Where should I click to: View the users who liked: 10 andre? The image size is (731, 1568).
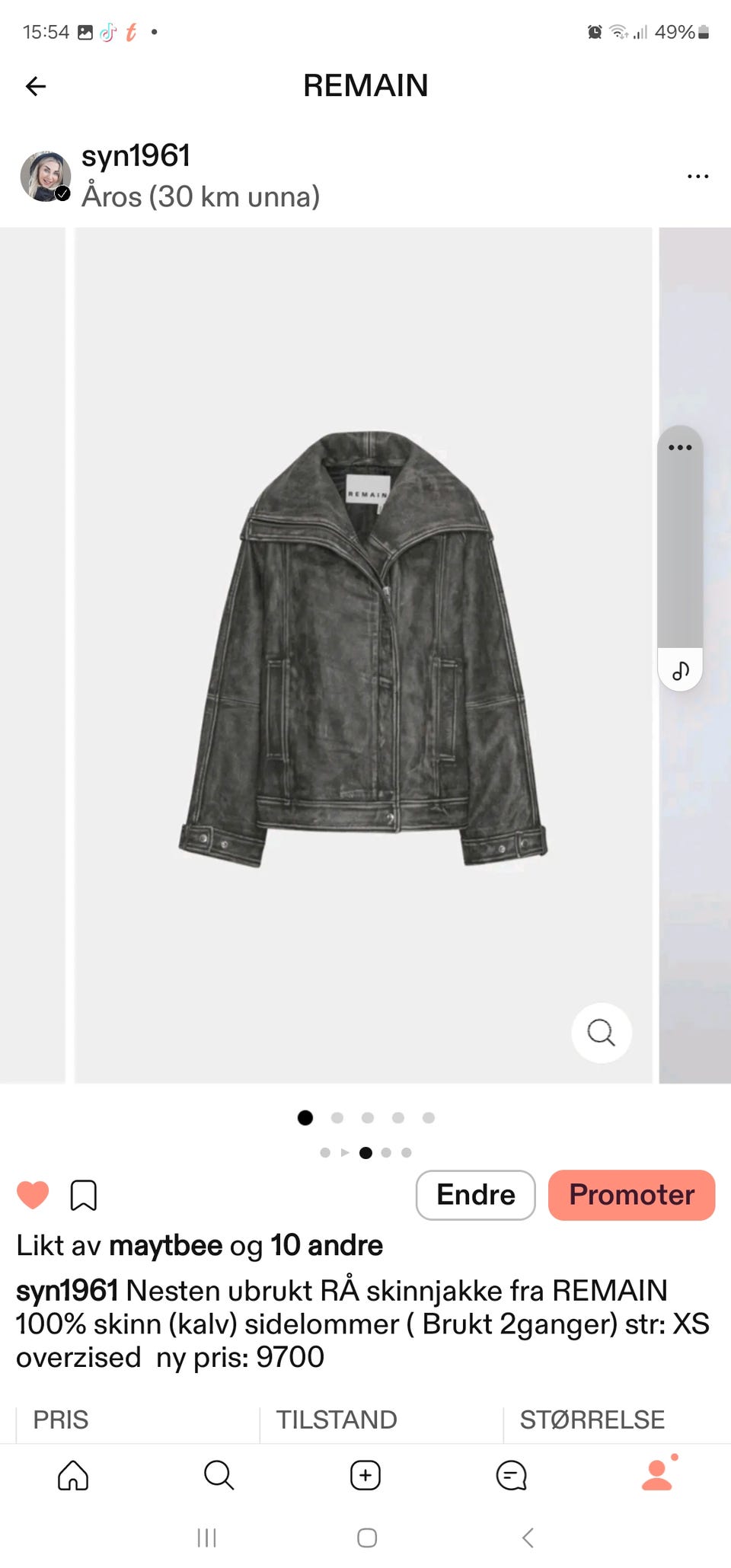click(327, 1246)
